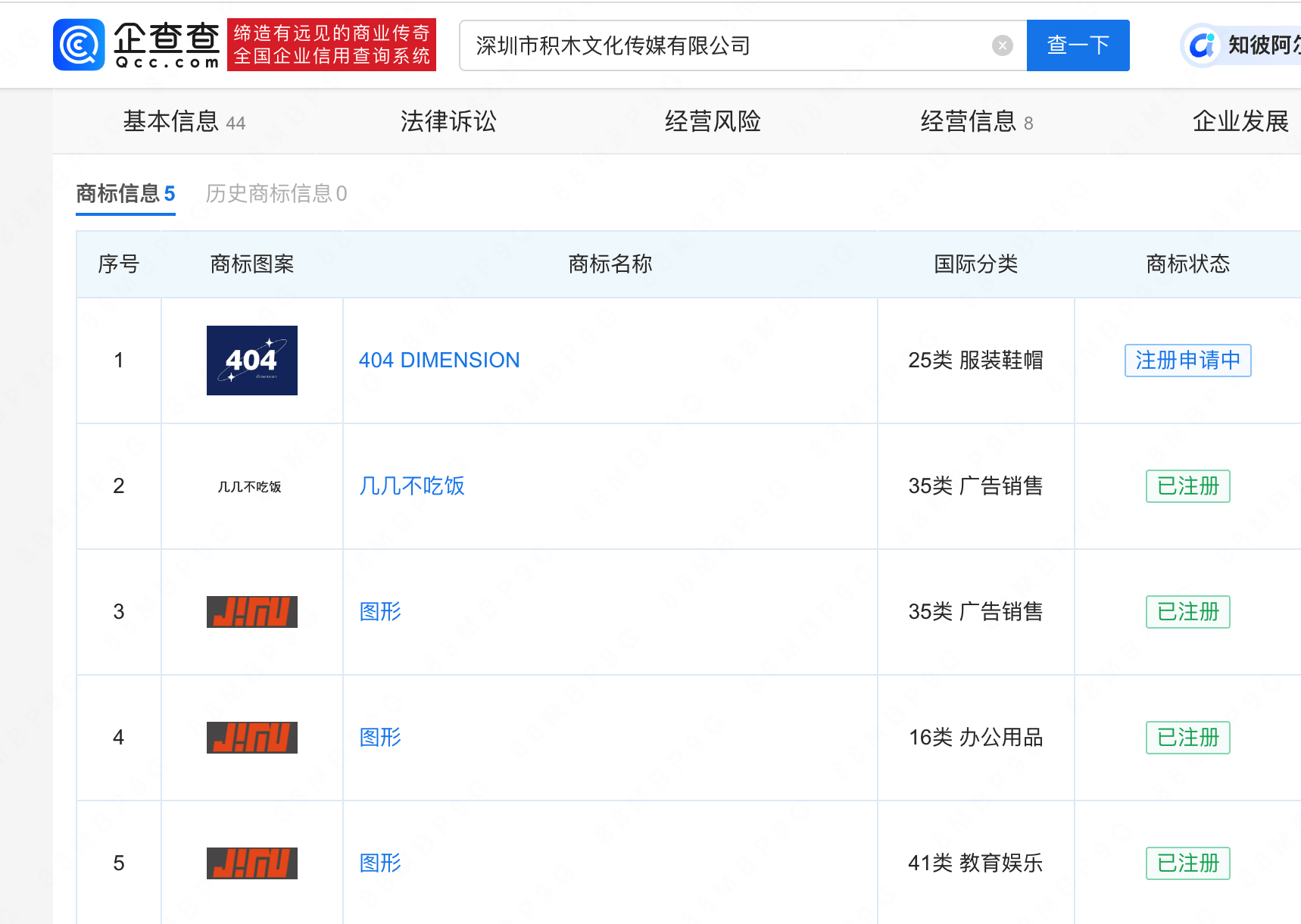The width and height of the screenshot is (1301, 924).
Task: Tap the 查一下 search button
Action: pos(1078,45)
